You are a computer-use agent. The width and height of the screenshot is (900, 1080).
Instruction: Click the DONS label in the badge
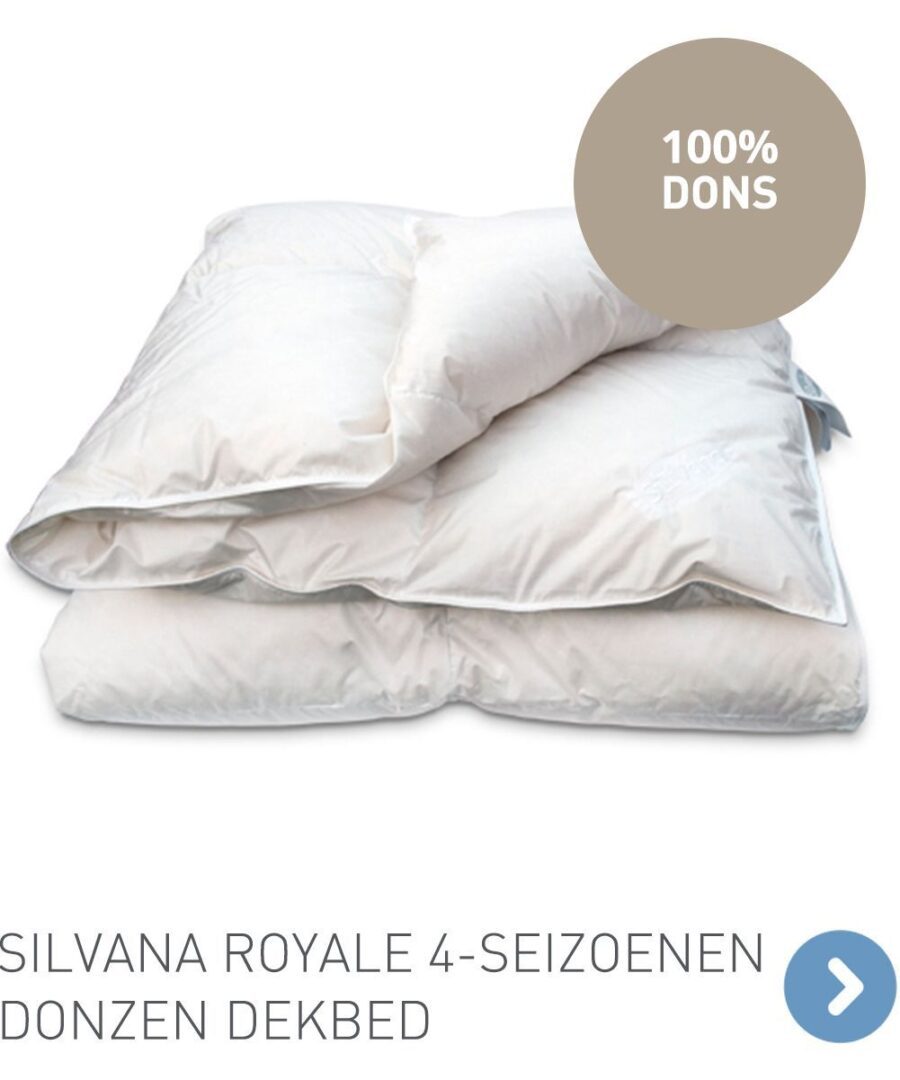coord(719,192)
